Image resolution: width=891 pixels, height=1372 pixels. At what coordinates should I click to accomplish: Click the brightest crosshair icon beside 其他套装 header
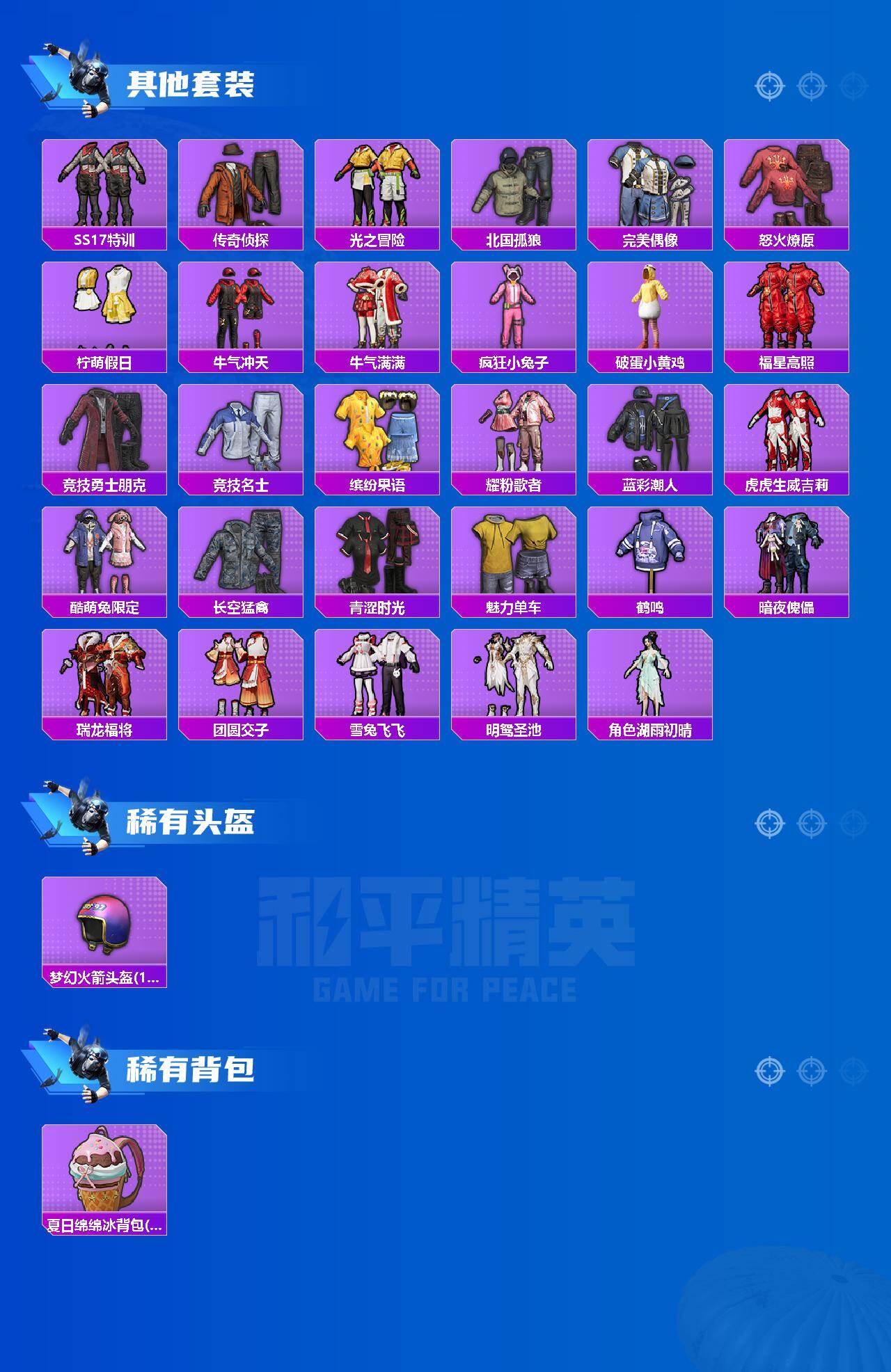click(x=769, y=86)
